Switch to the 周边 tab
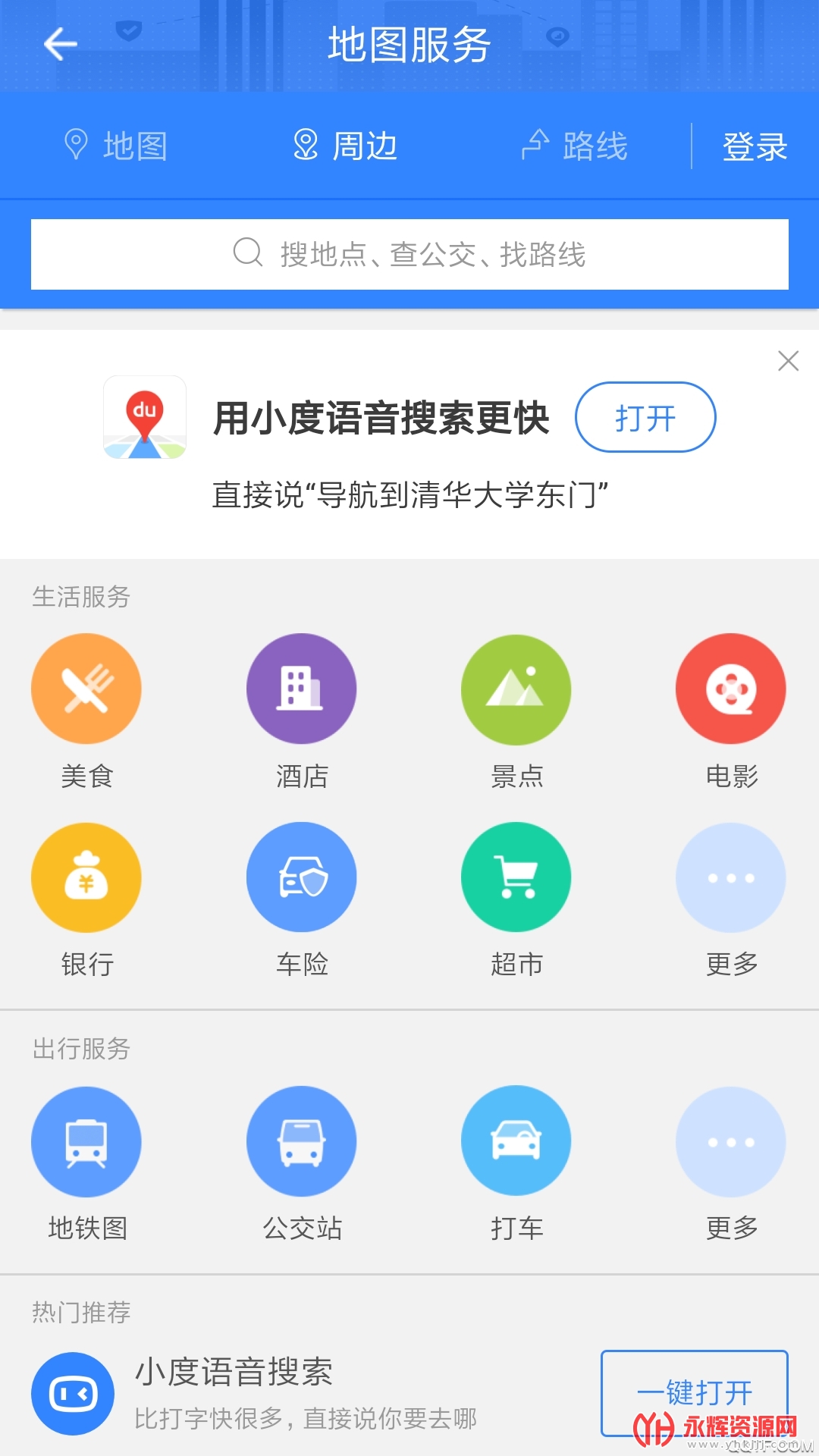The width and height of the screenshot is (819, 1456). click(346, 146)
